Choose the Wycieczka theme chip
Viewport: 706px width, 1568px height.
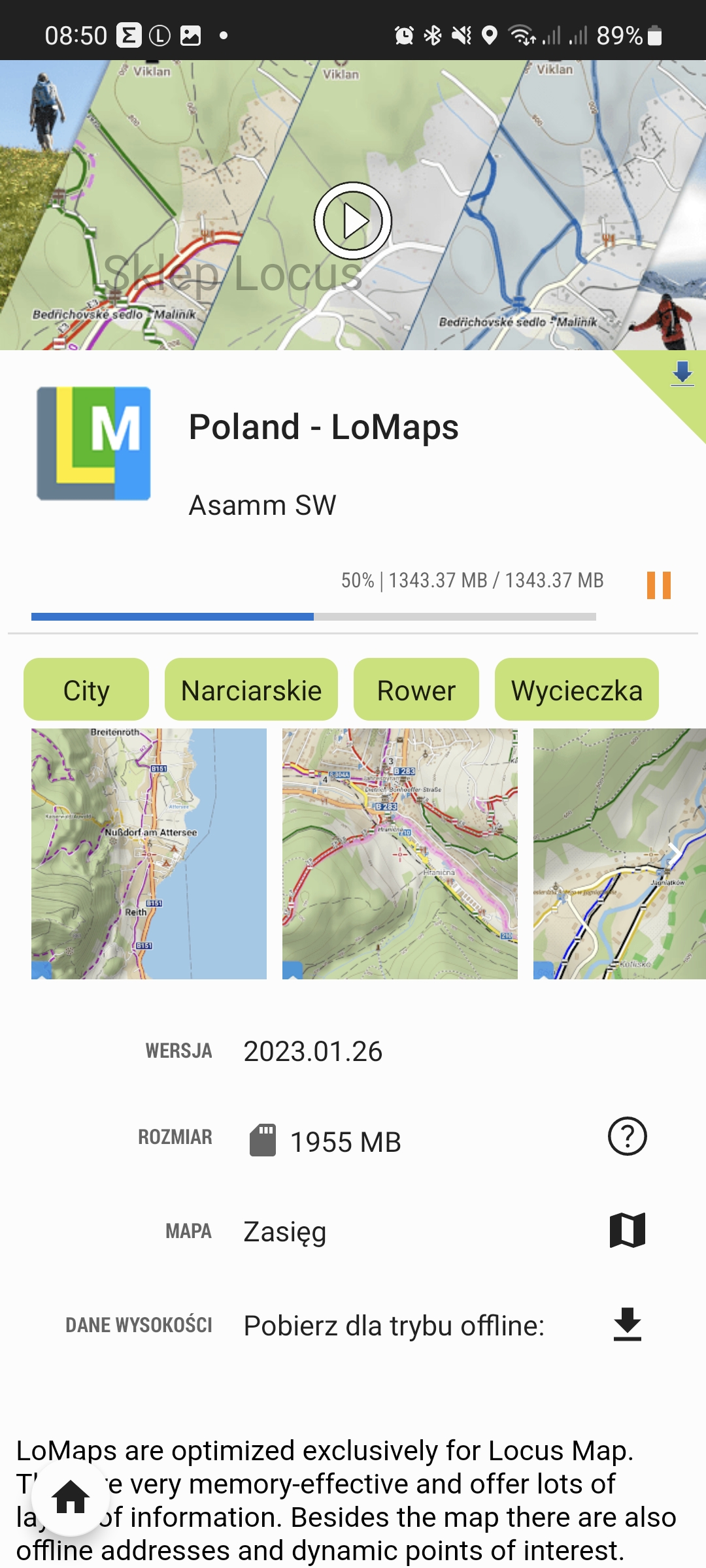(577, 690)
